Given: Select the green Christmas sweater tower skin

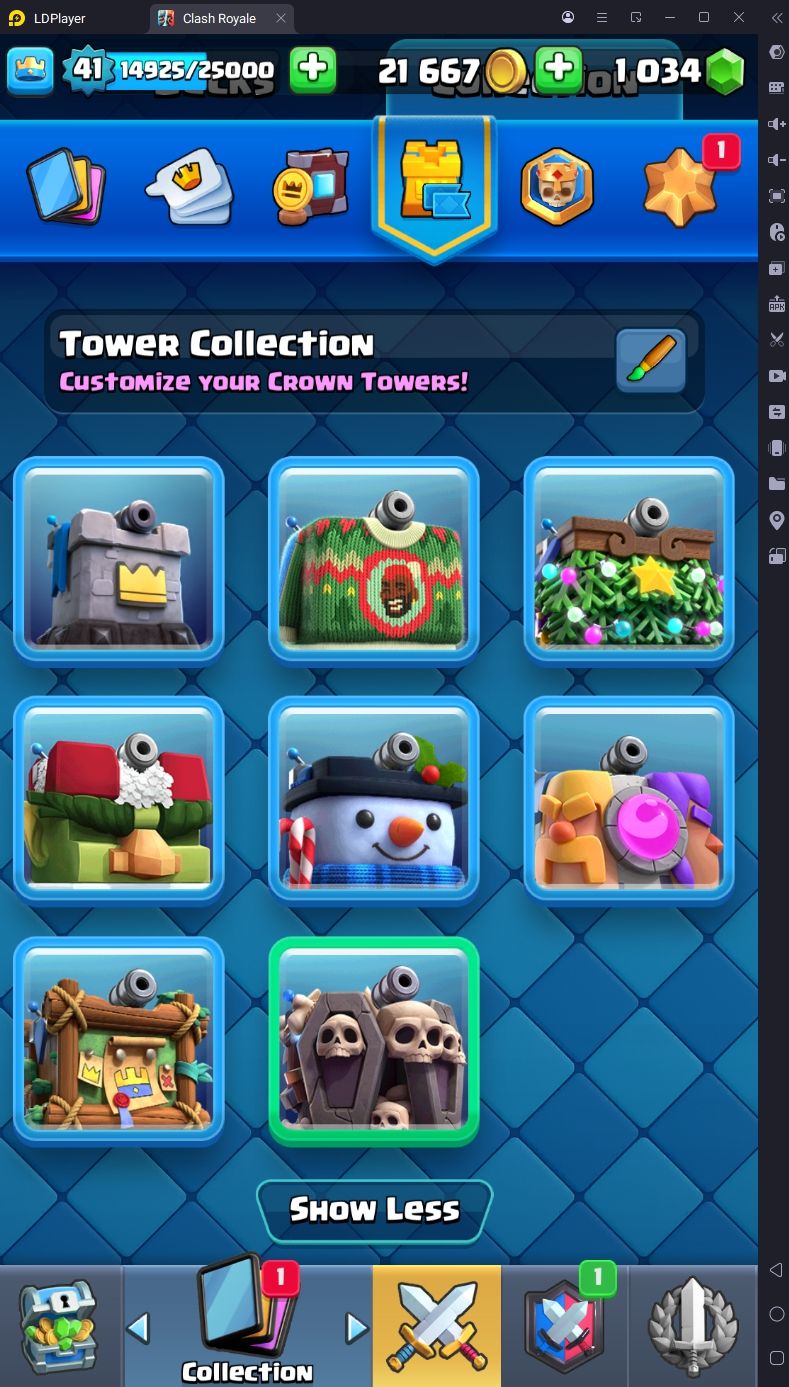Looking at the screenshot, I should tap(374, 560).
